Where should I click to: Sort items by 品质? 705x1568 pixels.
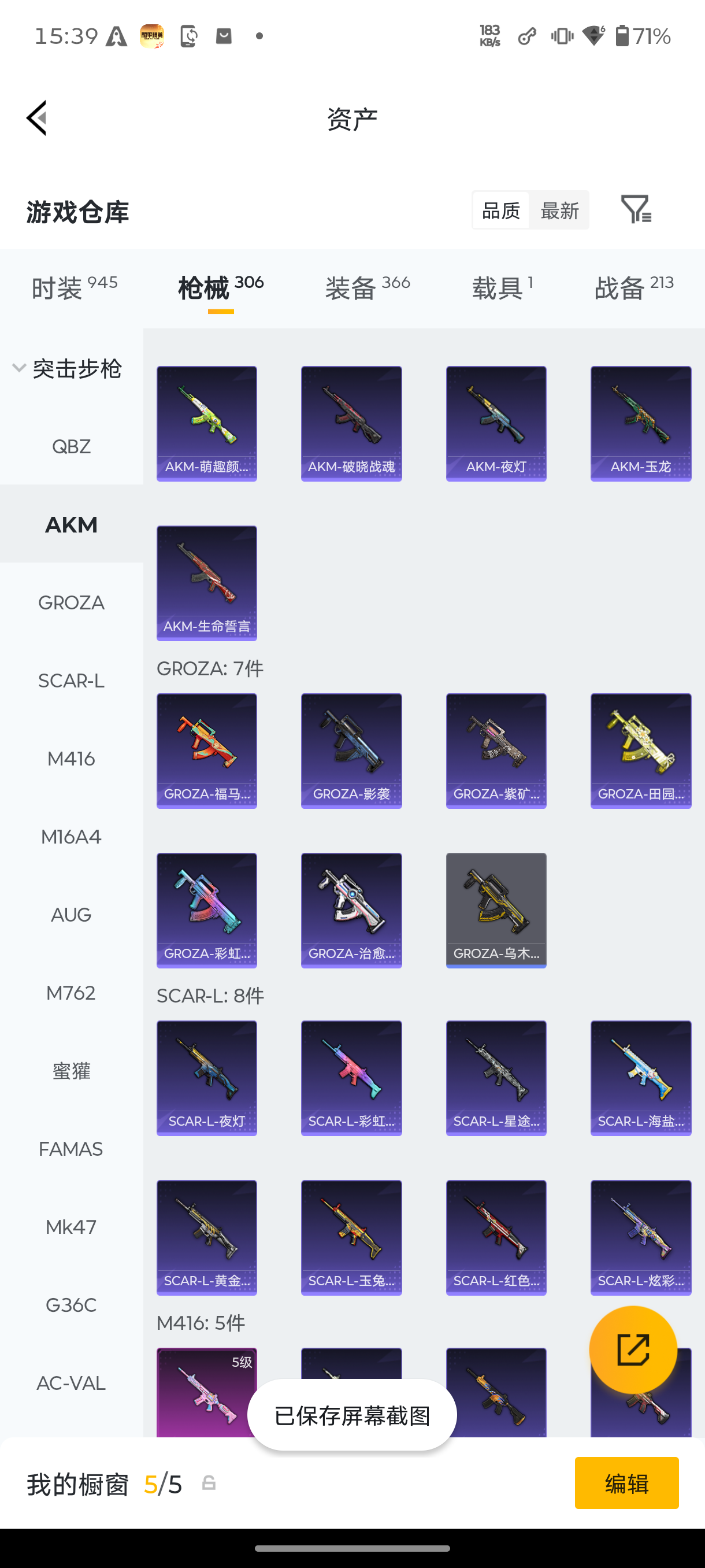[500, 210]
